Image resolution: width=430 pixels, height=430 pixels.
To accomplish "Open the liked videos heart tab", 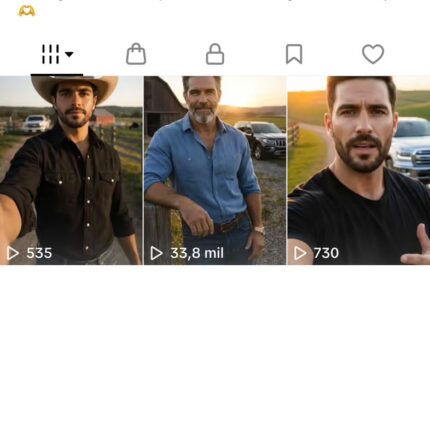I will (x=373, y=54).
